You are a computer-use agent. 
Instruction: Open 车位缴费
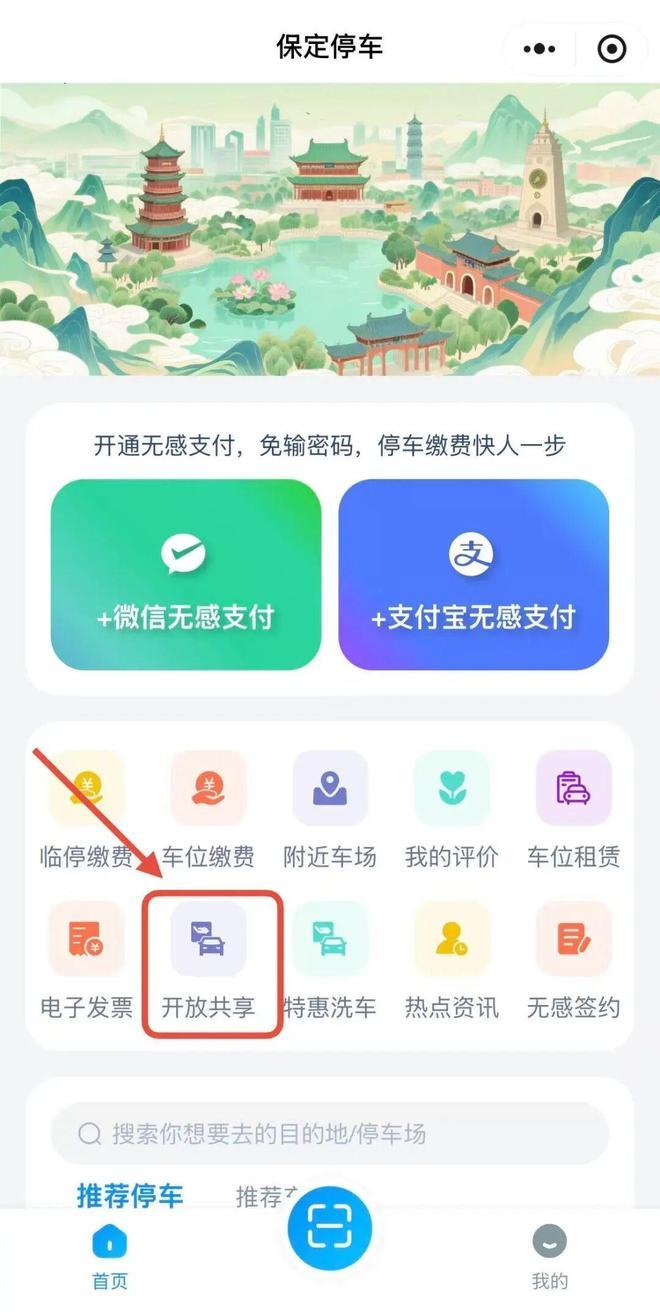208,810
